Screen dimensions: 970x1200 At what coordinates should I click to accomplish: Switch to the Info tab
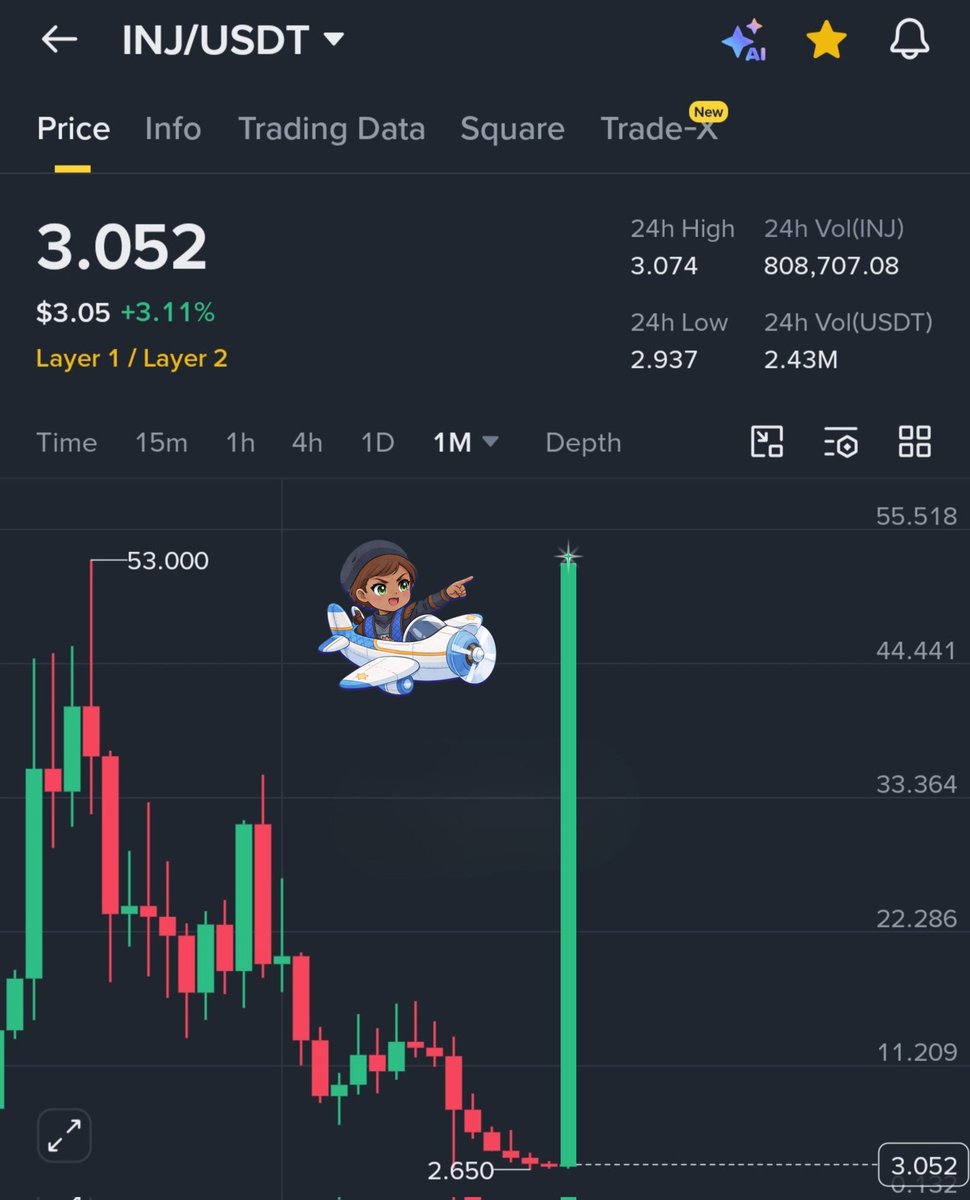173,129
